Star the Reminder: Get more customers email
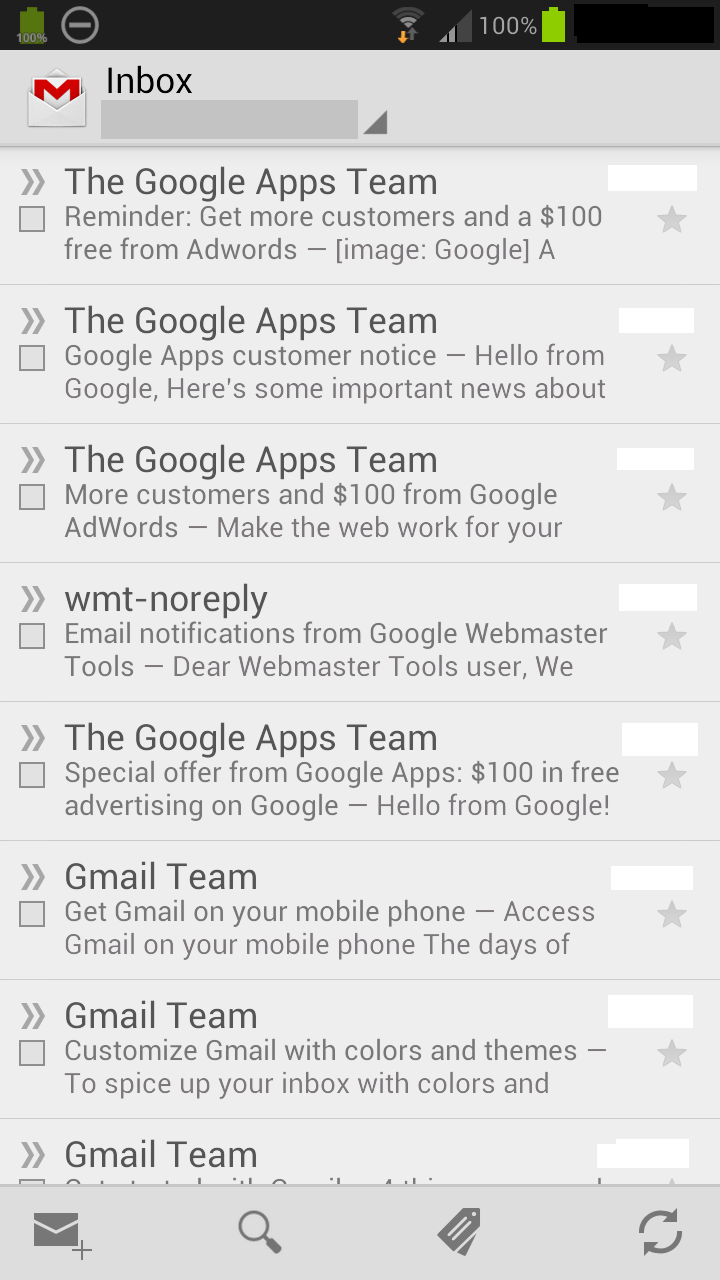The height and width of the screenshot is (1280, 720). (x=672, y=219)
